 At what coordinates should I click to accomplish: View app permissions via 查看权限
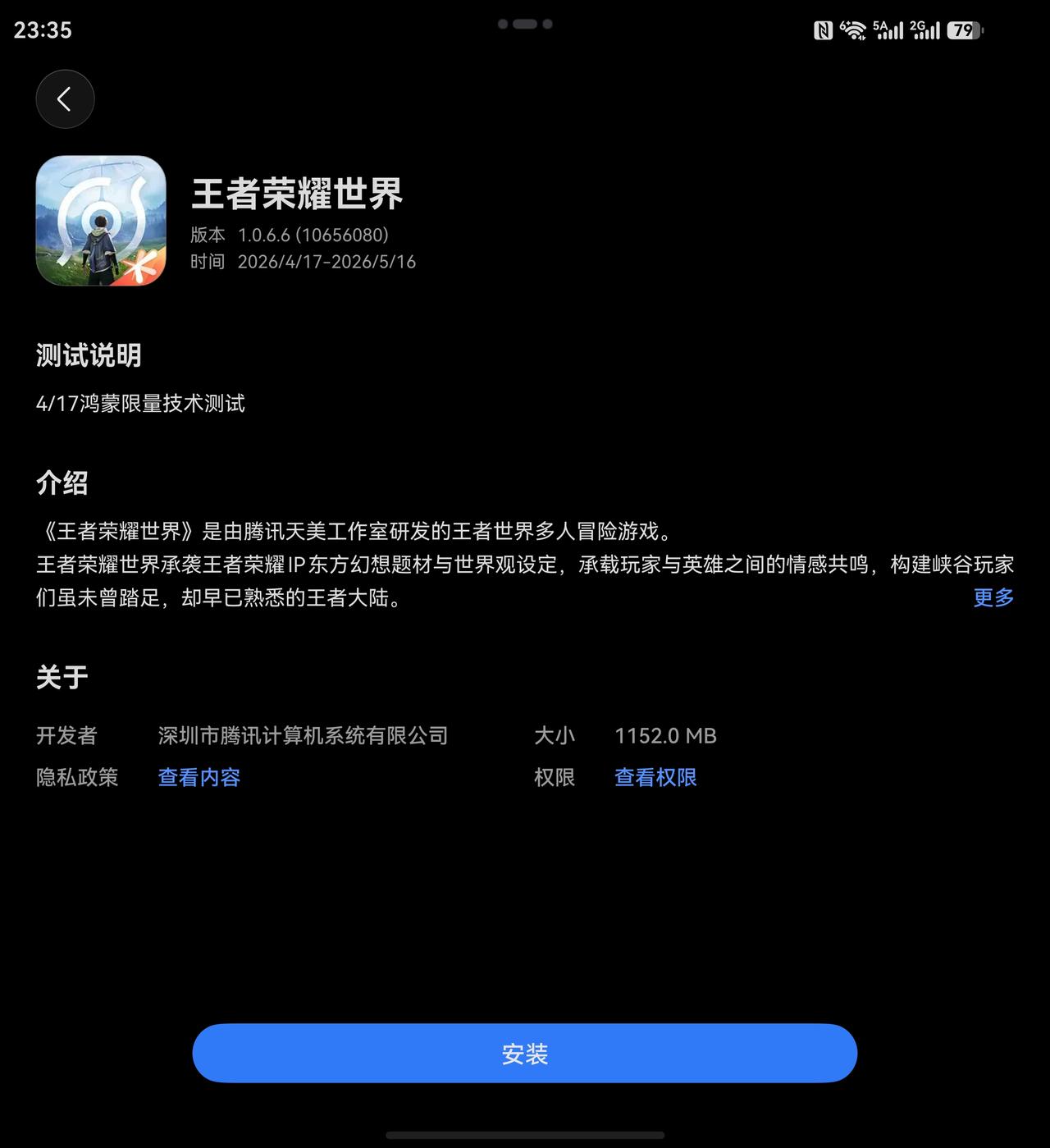(x=655, y=777)
